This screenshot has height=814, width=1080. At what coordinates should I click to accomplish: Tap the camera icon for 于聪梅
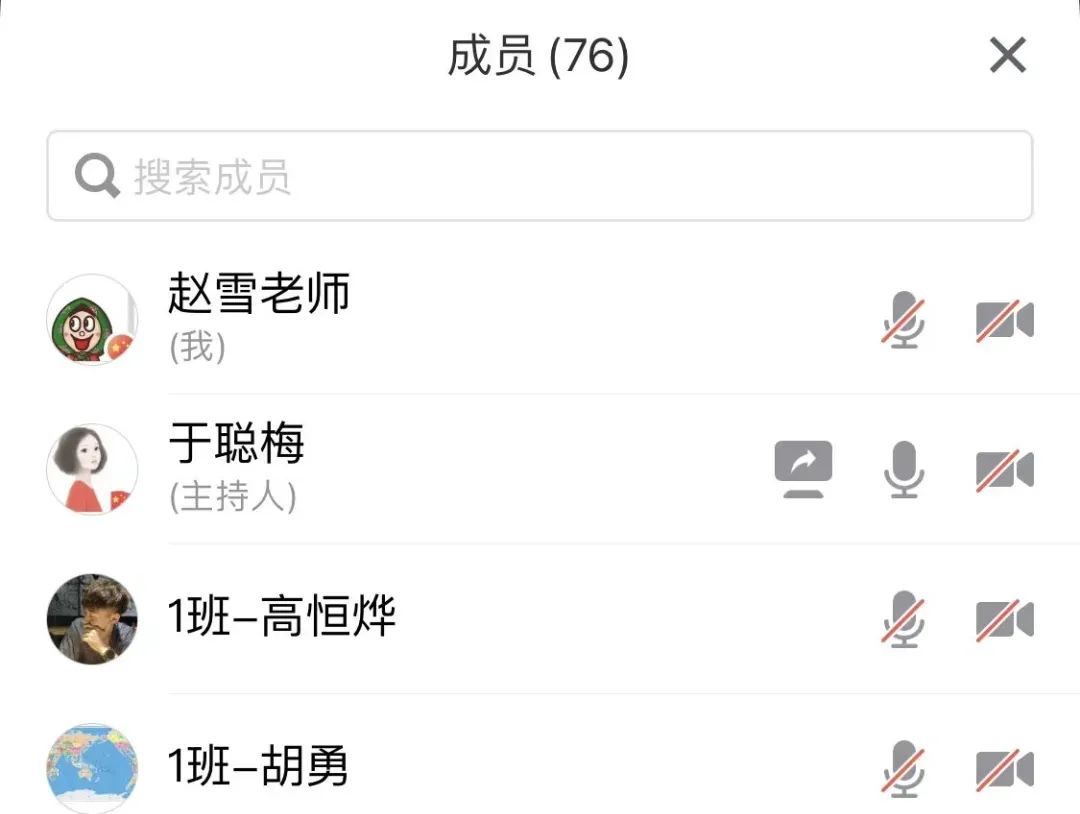click(x=1004, y=469)
